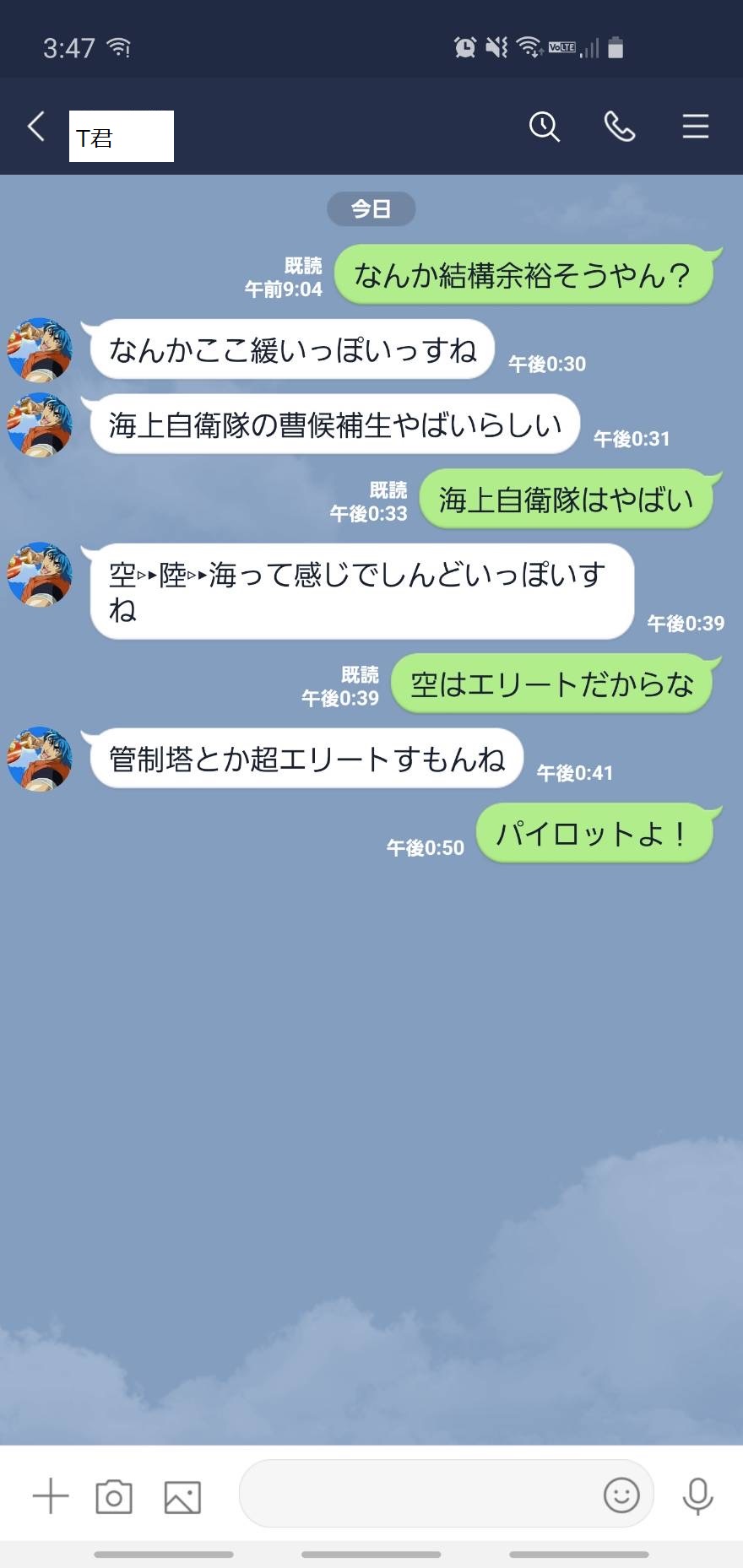The width and height of the screenshot is (743, 1568).
Task: Go back from the T君 chat
Action: [x=36, y=127]
